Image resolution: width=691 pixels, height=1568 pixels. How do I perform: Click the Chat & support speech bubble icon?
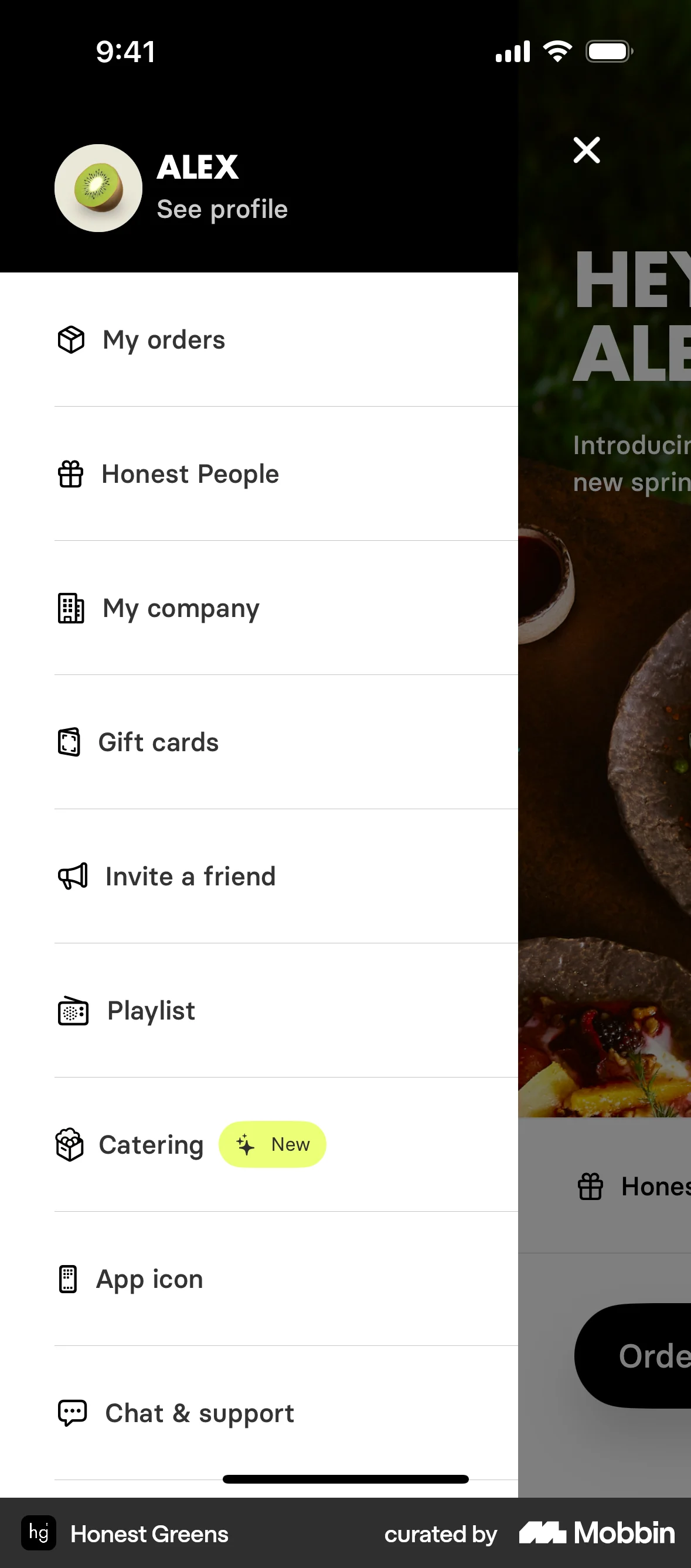click(x=72, y=1413)
